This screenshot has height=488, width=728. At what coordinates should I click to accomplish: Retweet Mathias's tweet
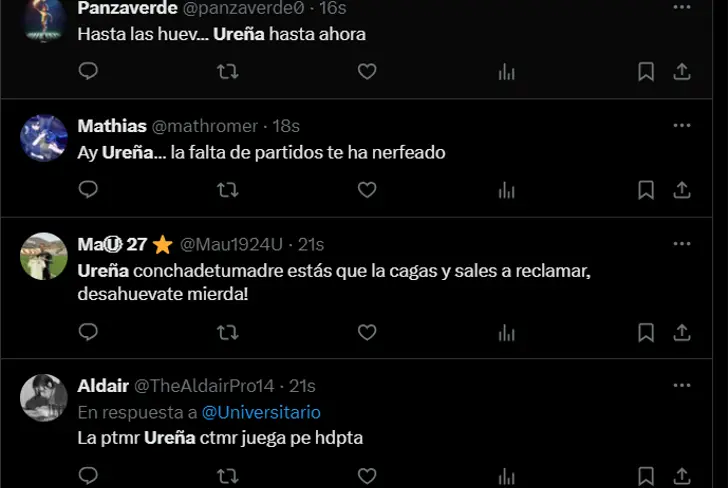pos(228,189)
